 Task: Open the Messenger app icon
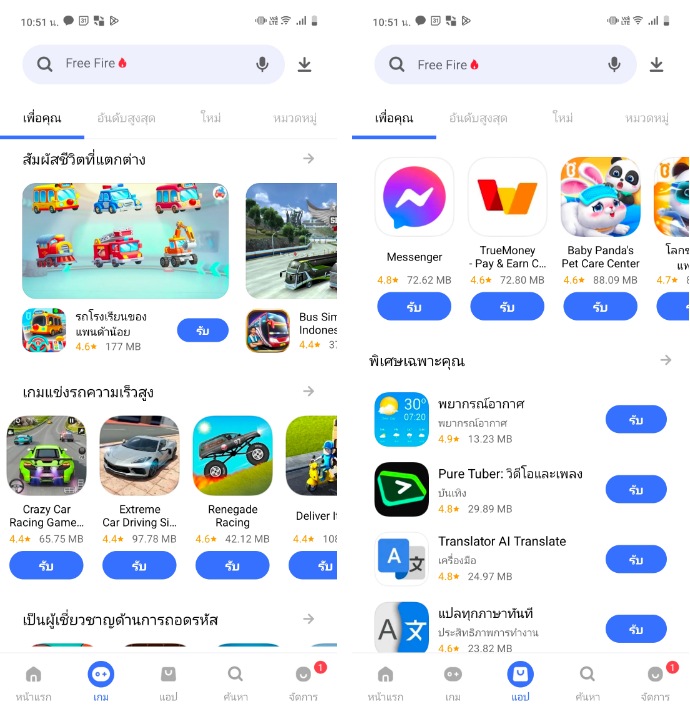[x=414, y=197]
